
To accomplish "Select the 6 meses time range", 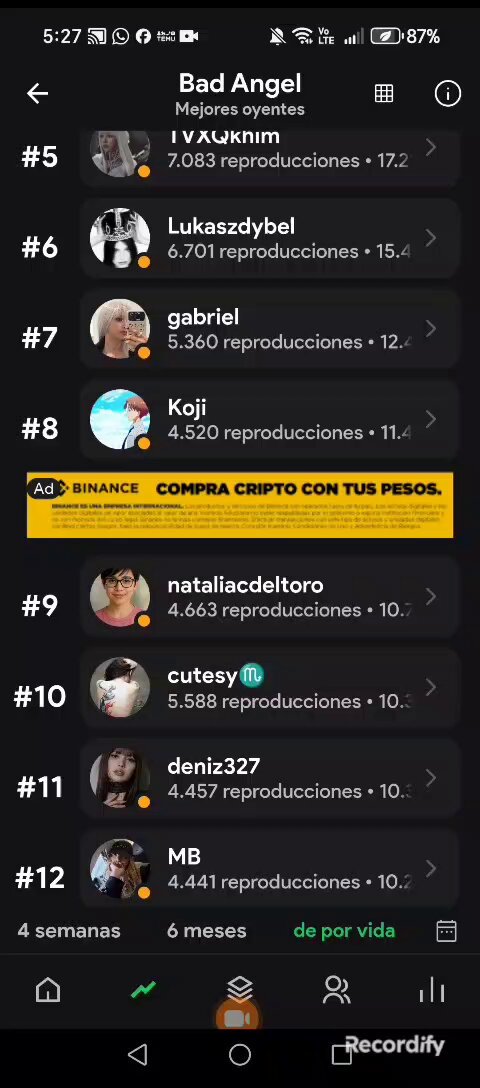I will pyautogui.click(x=206, y=930).
